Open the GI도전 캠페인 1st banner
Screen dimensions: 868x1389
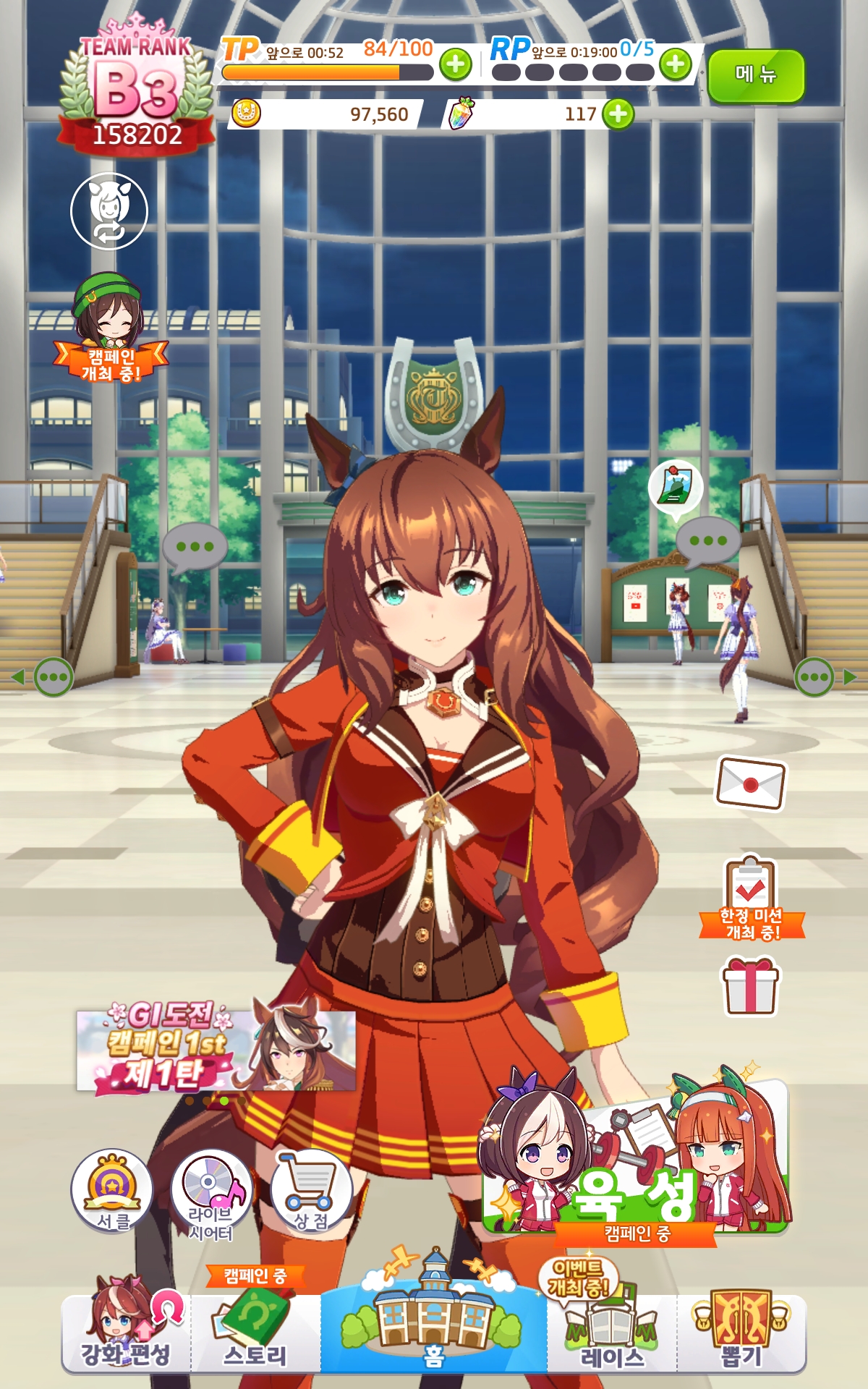216,1050
